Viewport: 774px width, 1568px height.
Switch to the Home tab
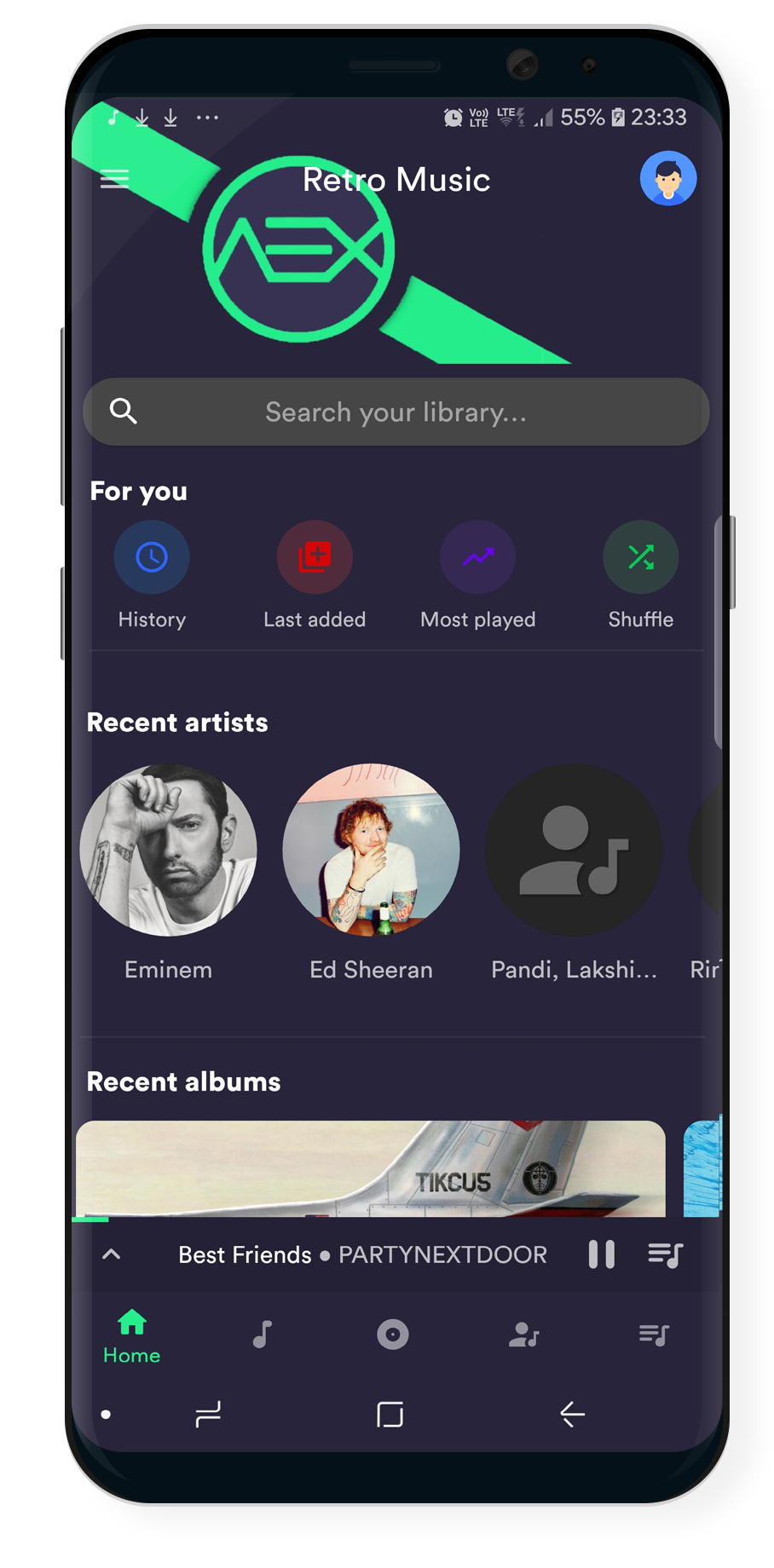point(132,1335)
